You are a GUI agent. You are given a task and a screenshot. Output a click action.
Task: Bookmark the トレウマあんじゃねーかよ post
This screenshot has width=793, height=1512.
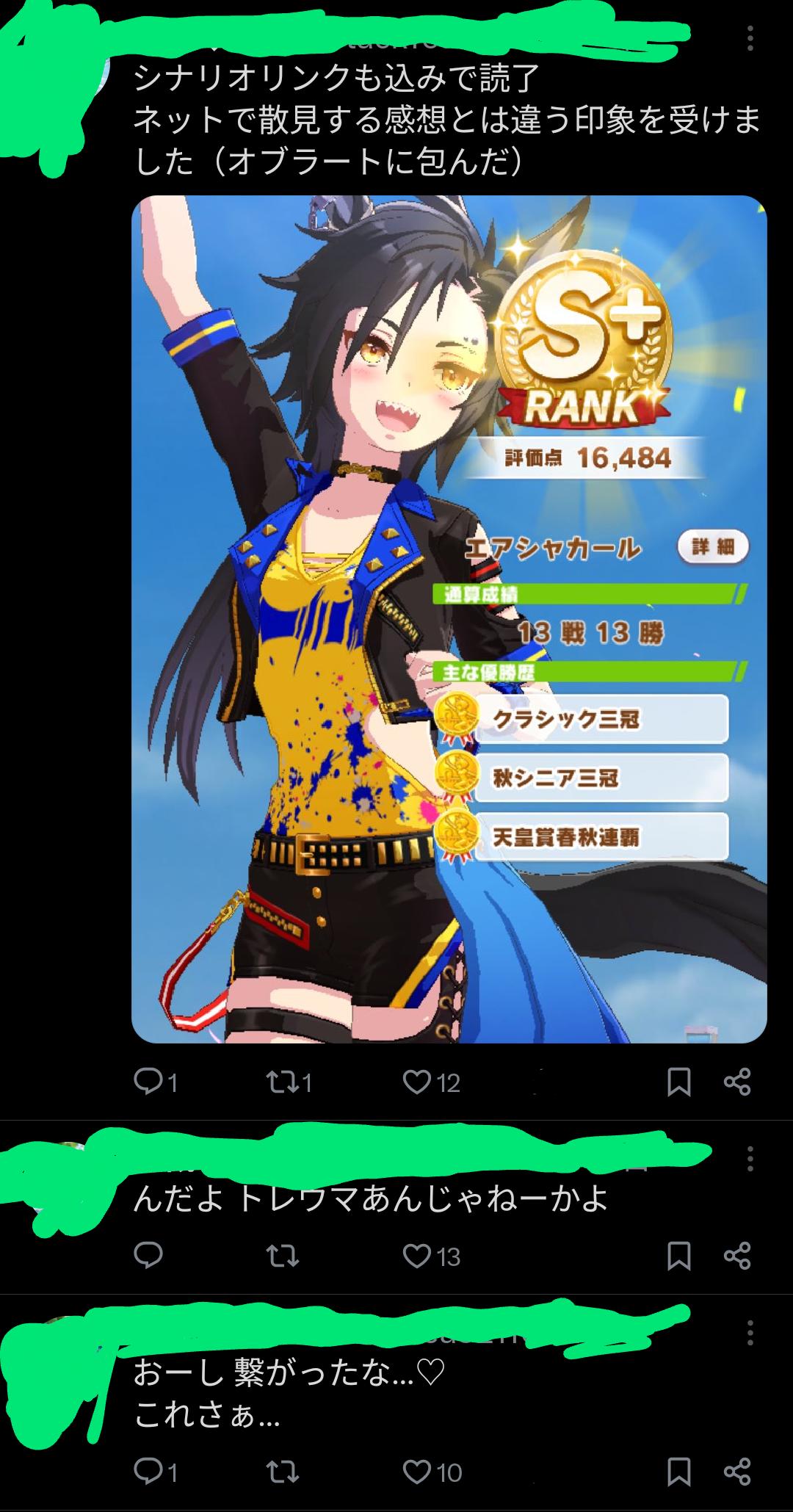[678, 1256]
